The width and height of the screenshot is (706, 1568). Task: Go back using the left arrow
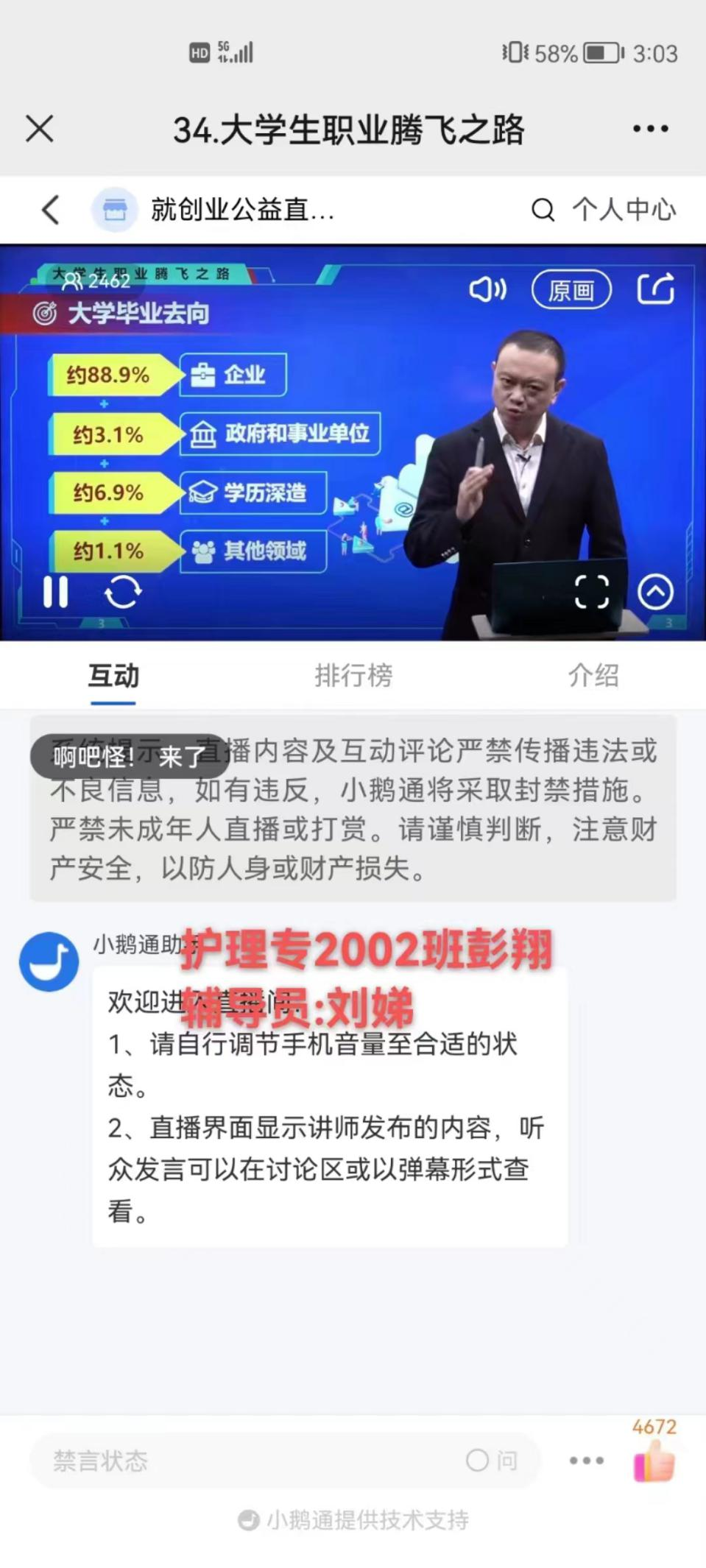pos(50,210)
